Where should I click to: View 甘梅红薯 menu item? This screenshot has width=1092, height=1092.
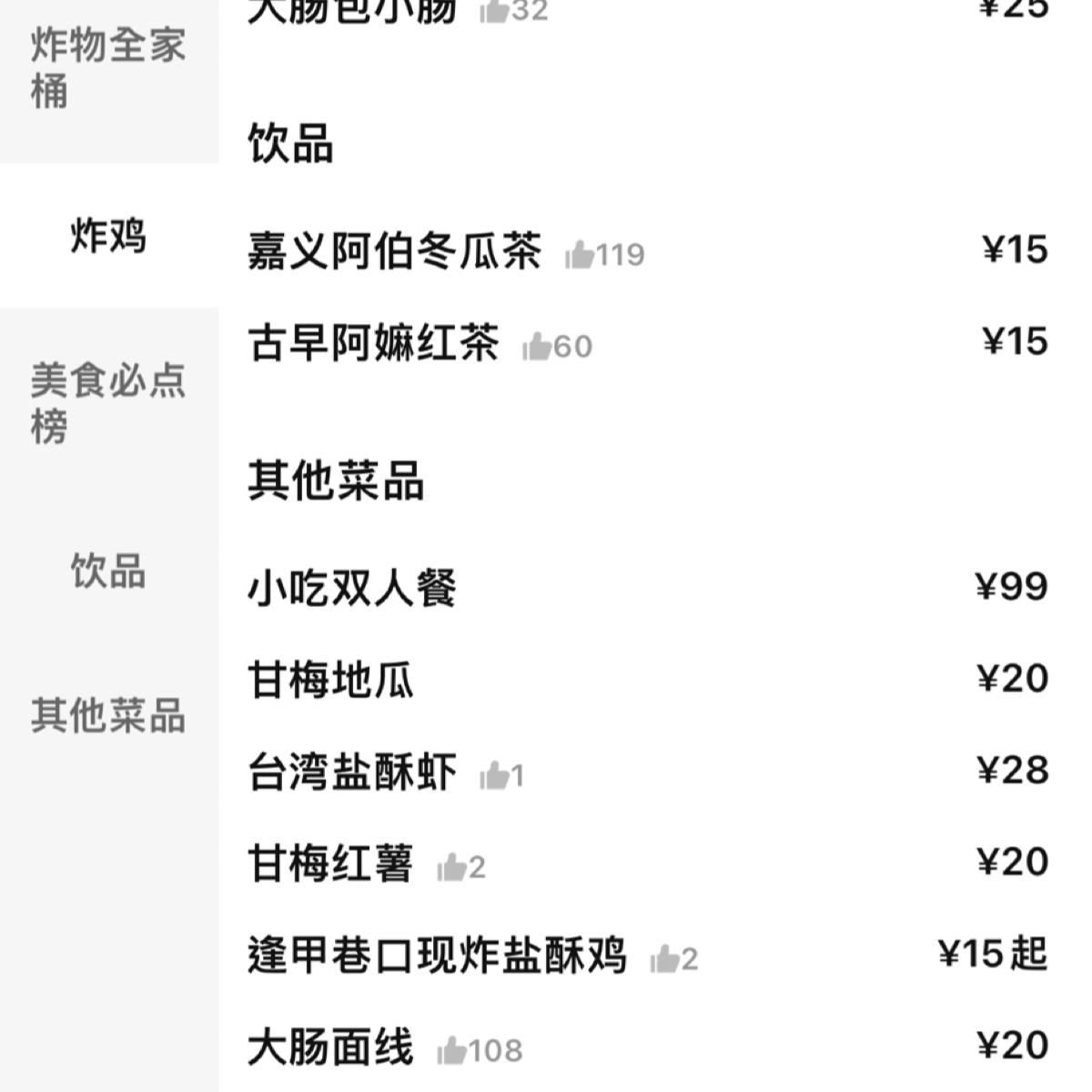[x=330, y=864]
